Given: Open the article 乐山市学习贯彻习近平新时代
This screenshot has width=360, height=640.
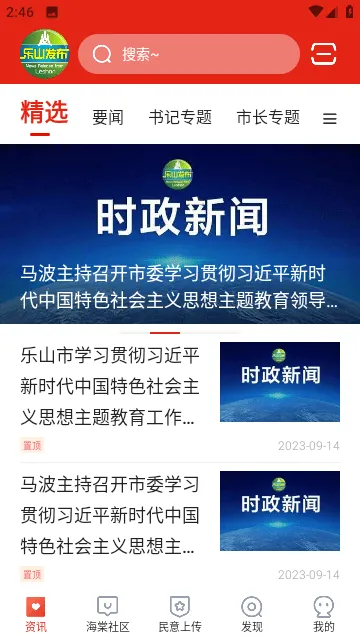Looking at the screenshot, I should (x=180, y=398).
